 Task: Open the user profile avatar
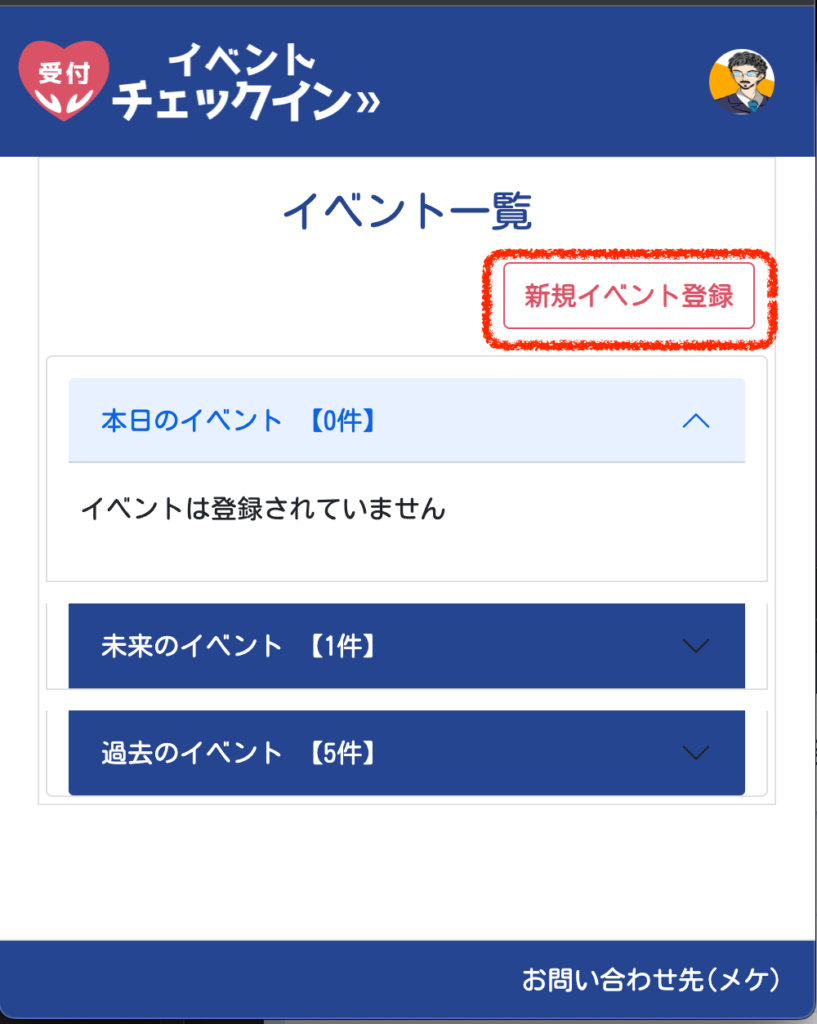tap(742, 81)
